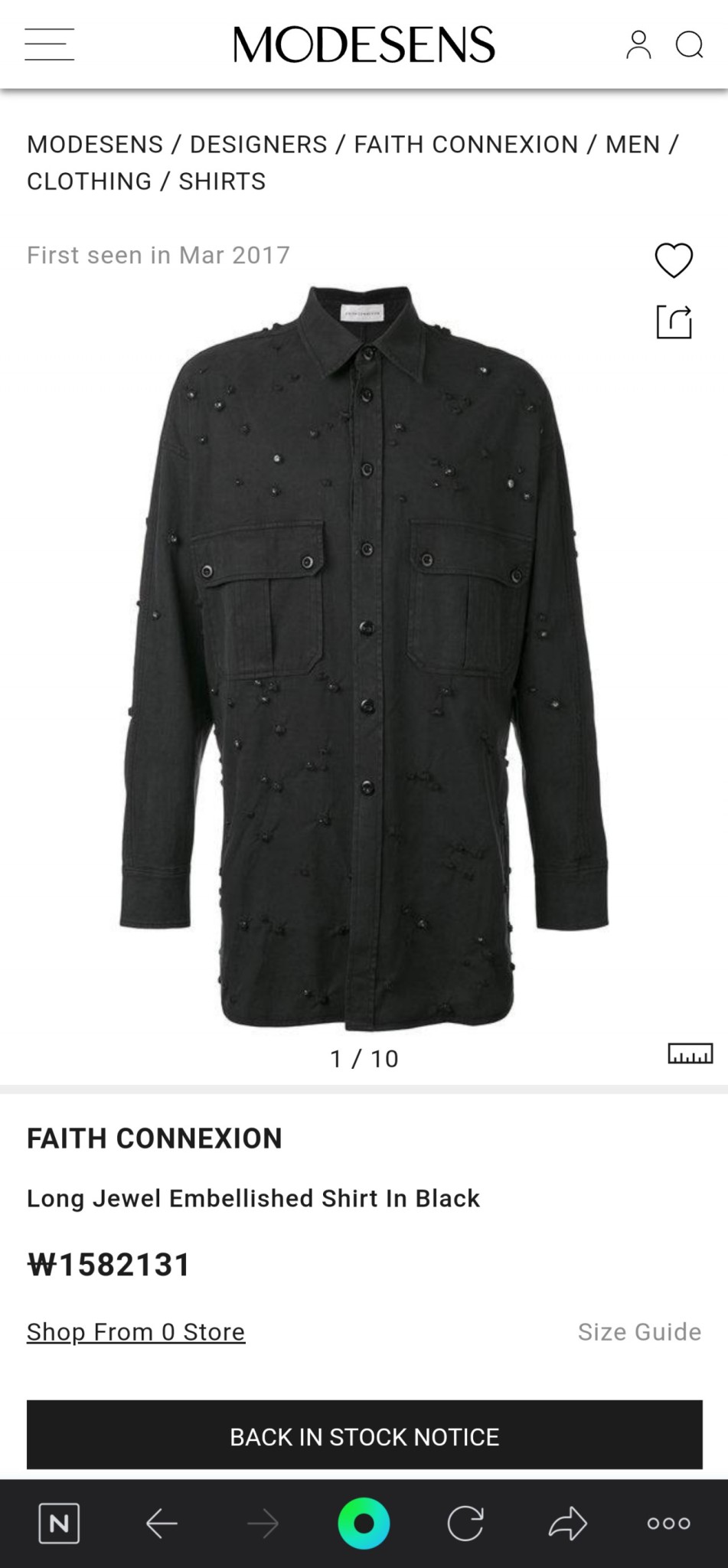This screenshot has width=728, height=1568.
Task: Open the account profile icon
Action: [x=638, y=44]
